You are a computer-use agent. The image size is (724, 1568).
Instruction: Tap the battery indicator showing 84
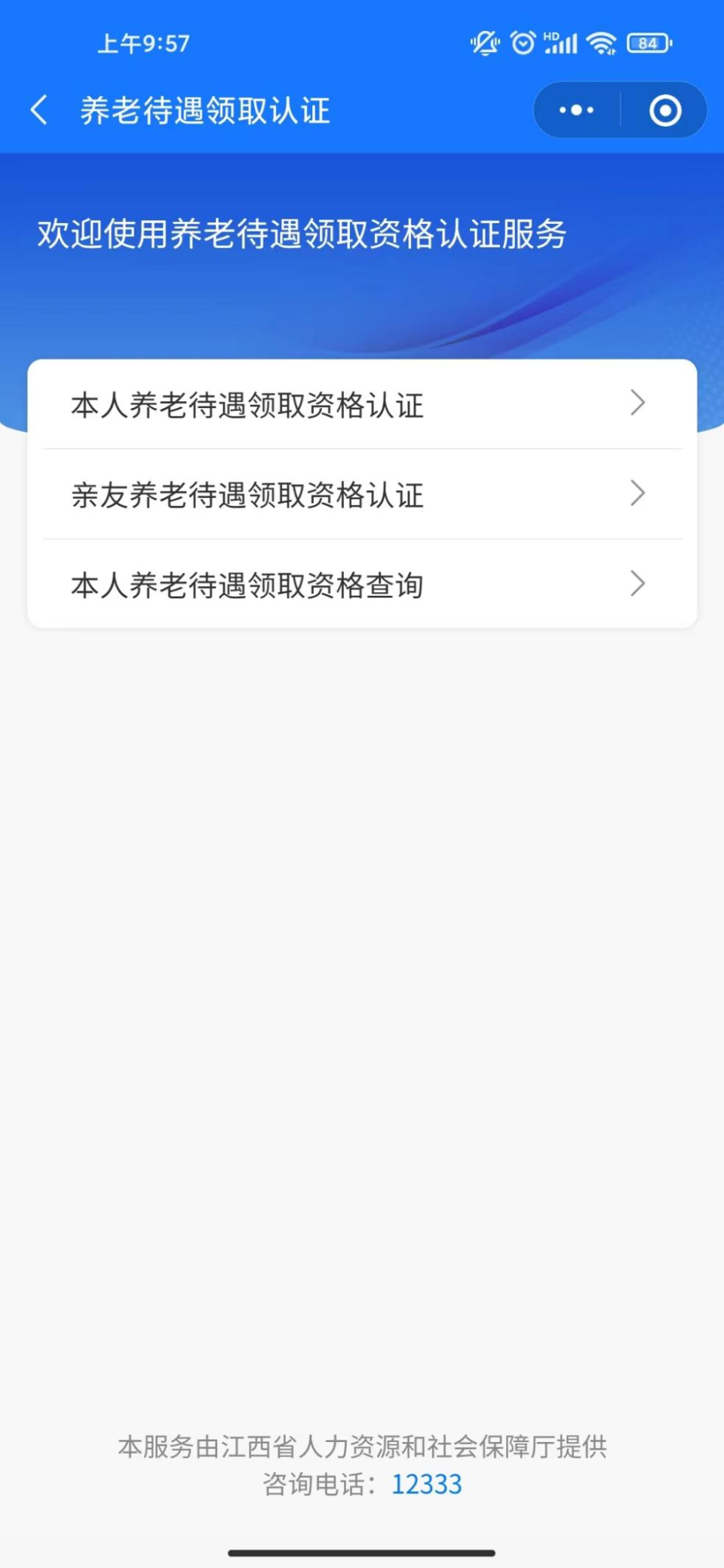[x=649, y=43]
